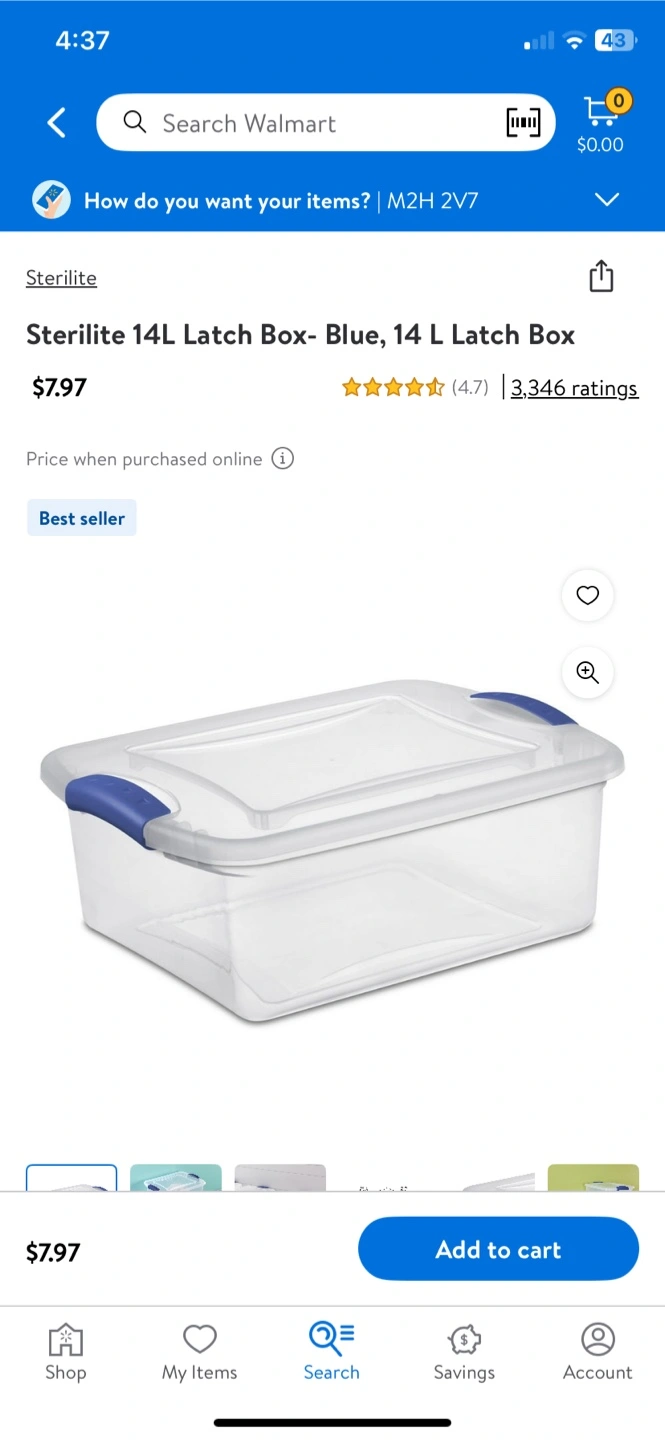This screenshot has width=665, height=1440.
Task: Select the Search tab in the bottom bar
Action: (x=331, y=1351)
